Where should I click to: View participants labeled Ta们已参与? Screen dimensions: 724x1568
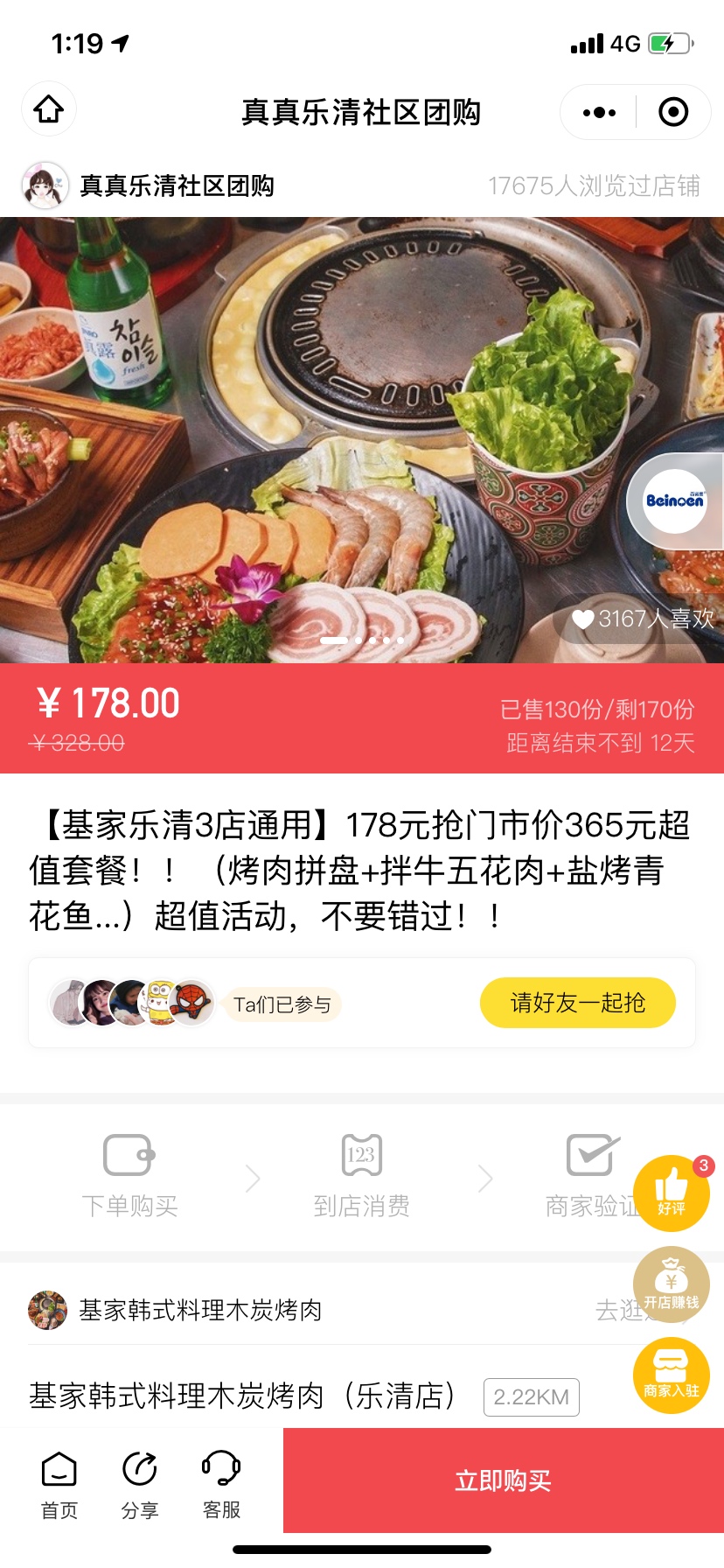pos(282,1004)
